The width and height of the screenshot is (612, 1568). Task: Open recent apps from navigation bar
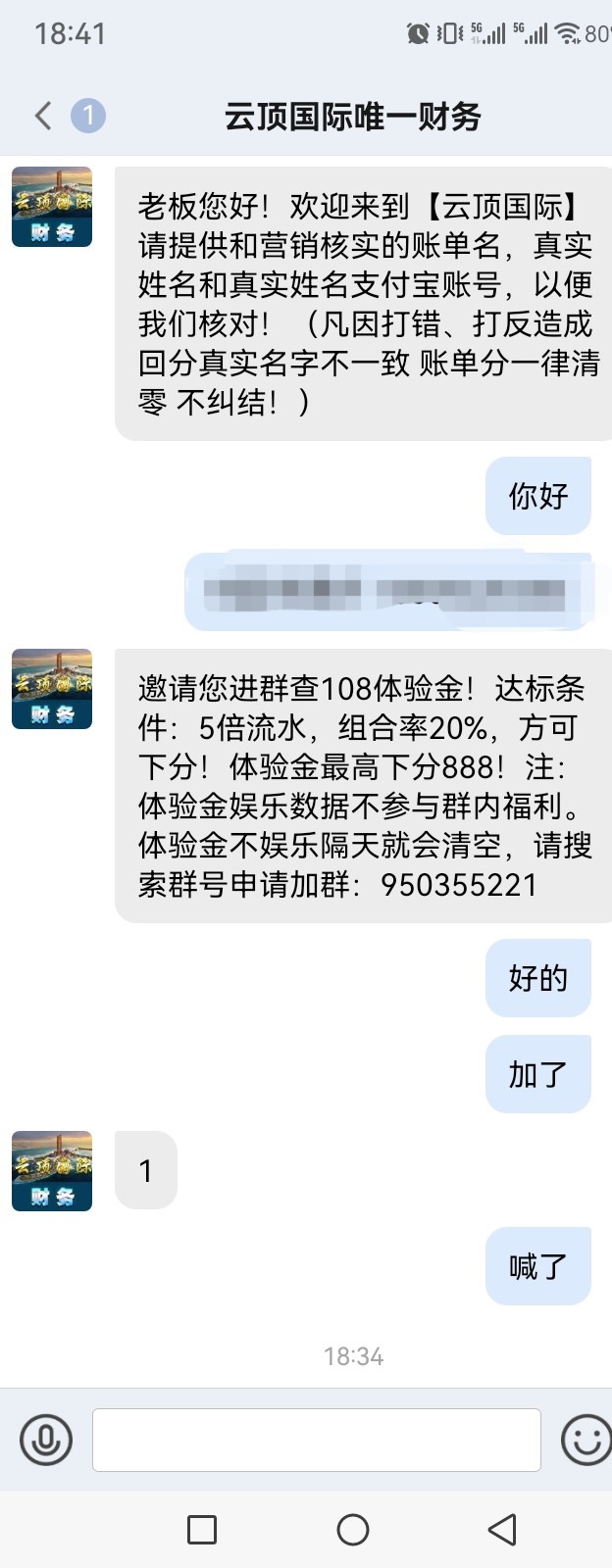(201, 1530)
